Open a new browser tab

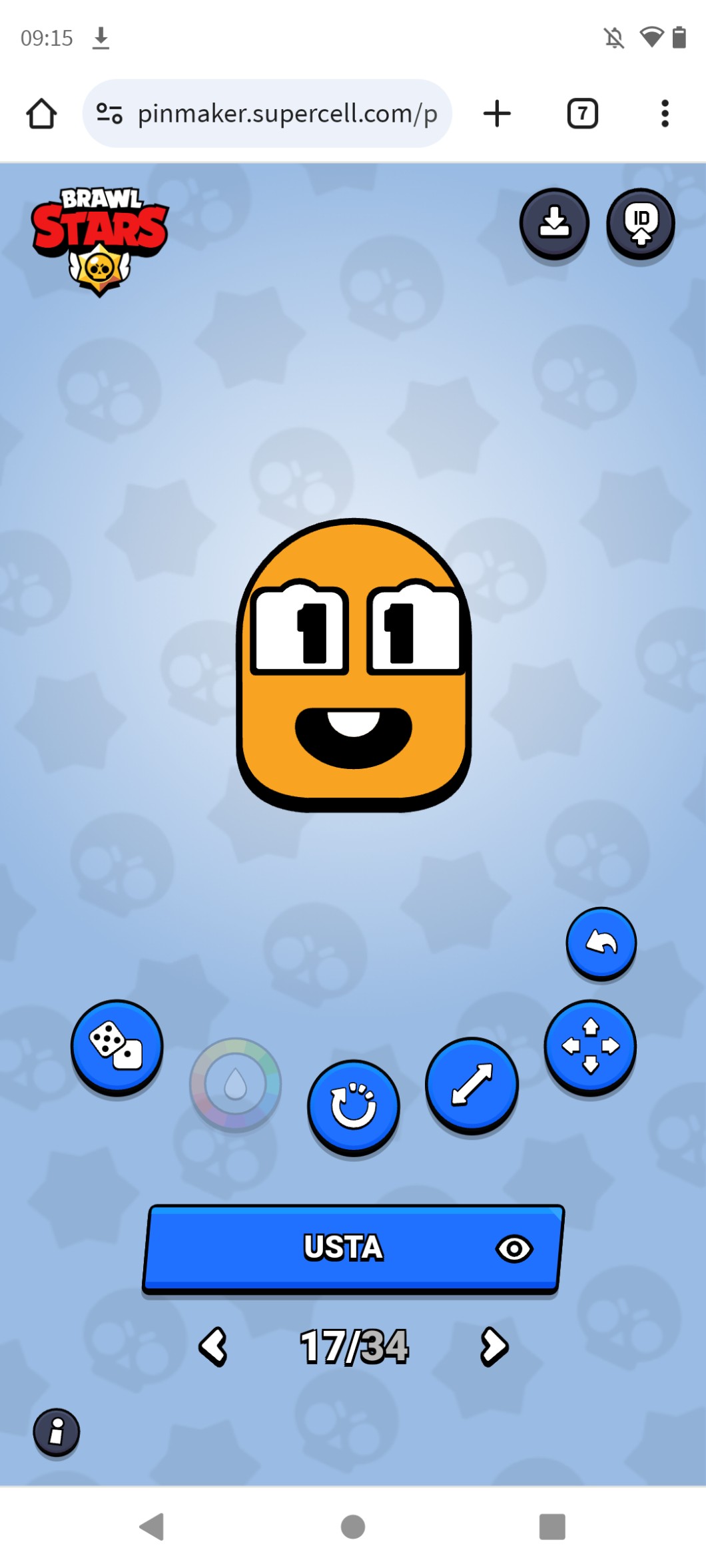coord(497,114)
